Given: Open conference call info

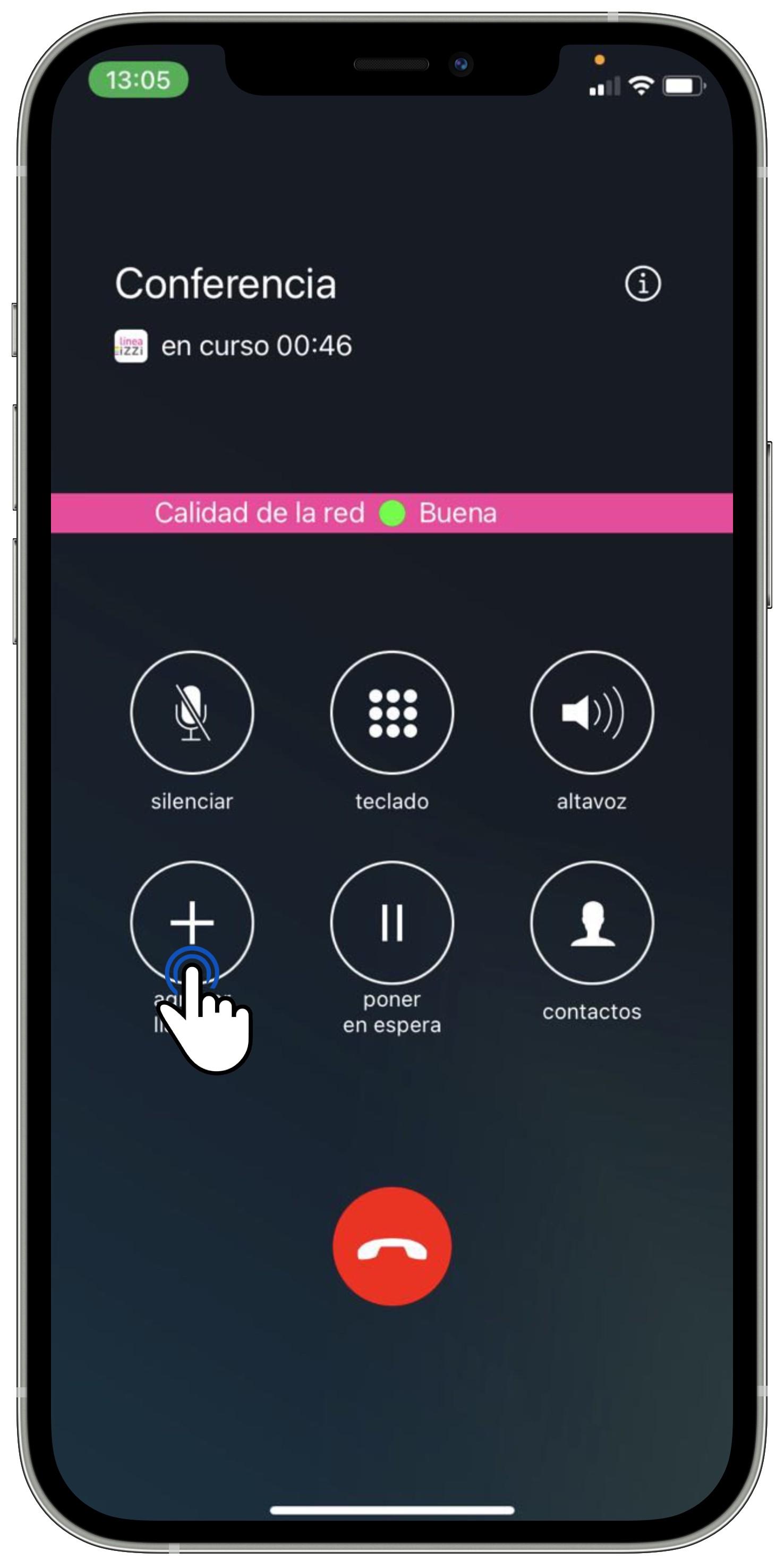Looking at the screenshot, I should click(x=642, y=283).
